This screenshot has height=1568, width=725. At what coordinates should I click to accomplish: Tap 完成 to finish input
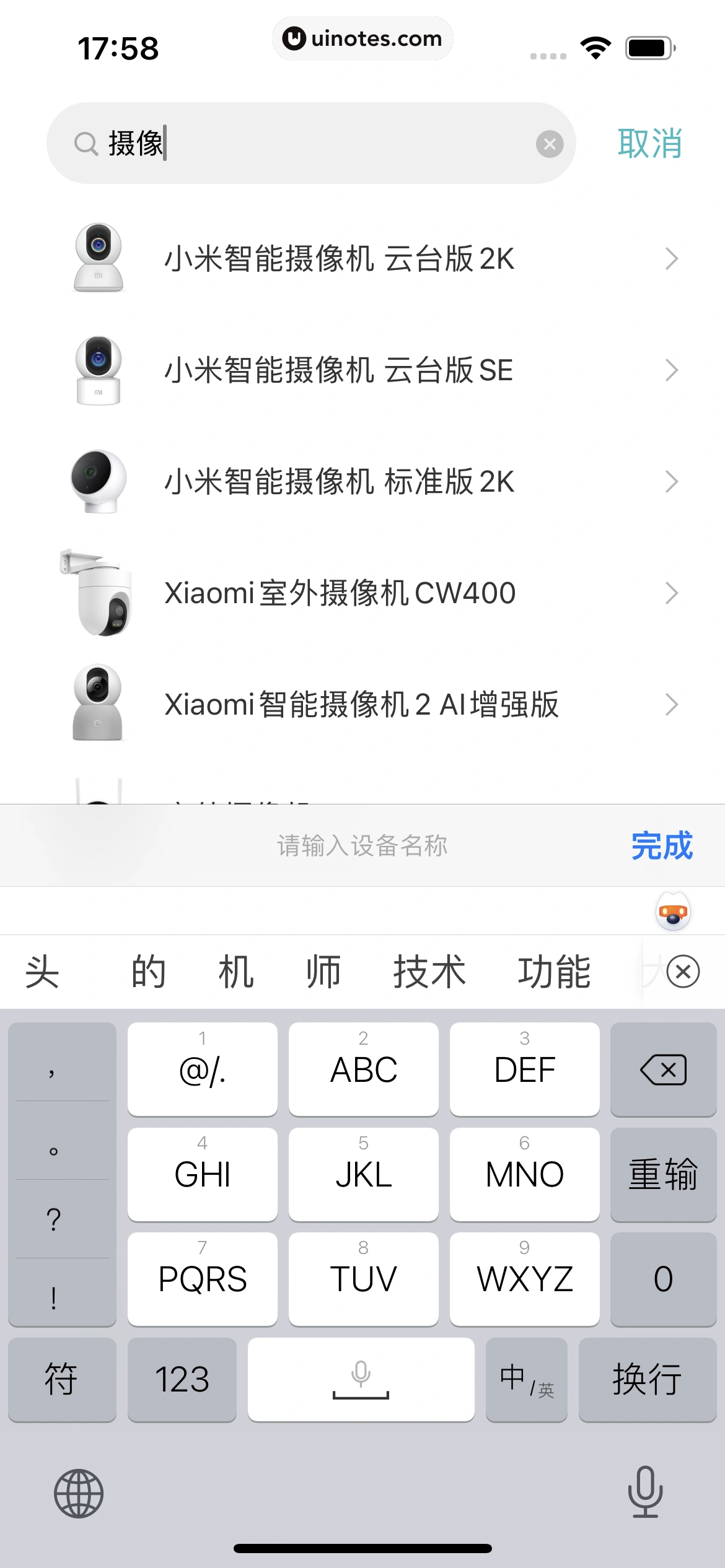tap(661, 846)
